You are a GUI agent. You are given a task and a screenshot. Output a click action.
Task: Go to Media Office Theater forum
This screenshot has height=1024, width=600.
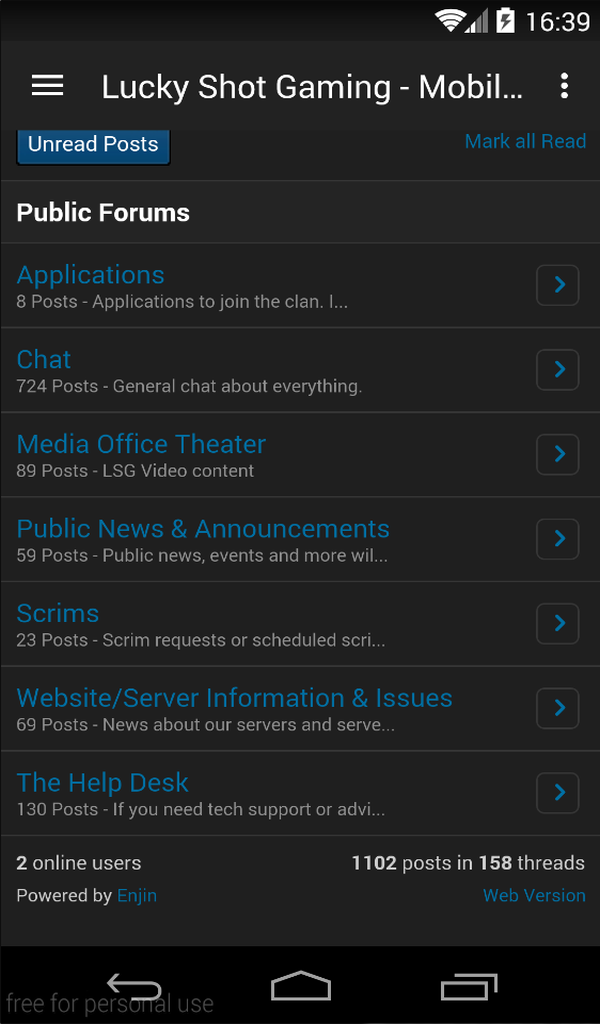141,444
